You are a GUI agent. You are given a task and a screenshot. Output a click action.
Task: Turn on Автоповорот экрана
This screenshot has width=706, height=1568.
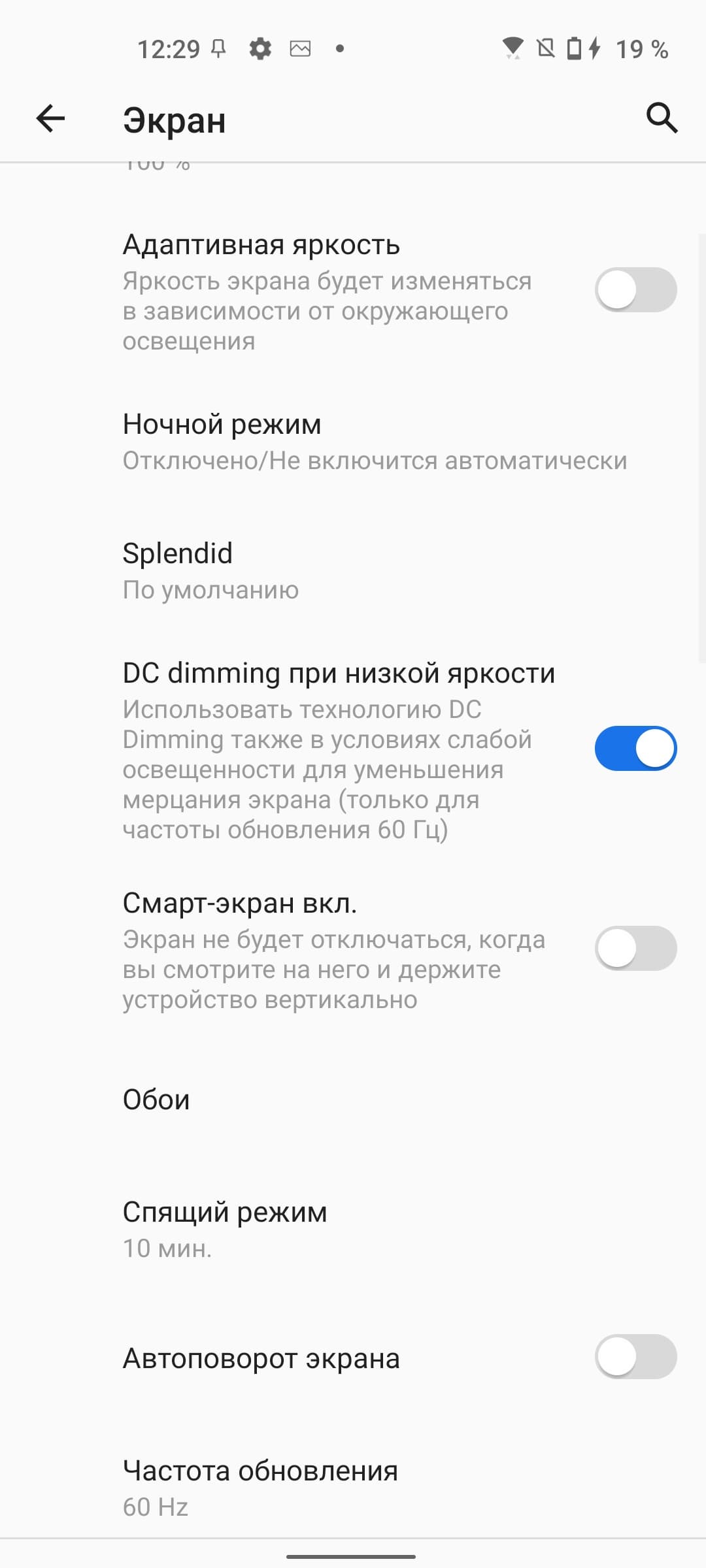tap(635, 1357)
